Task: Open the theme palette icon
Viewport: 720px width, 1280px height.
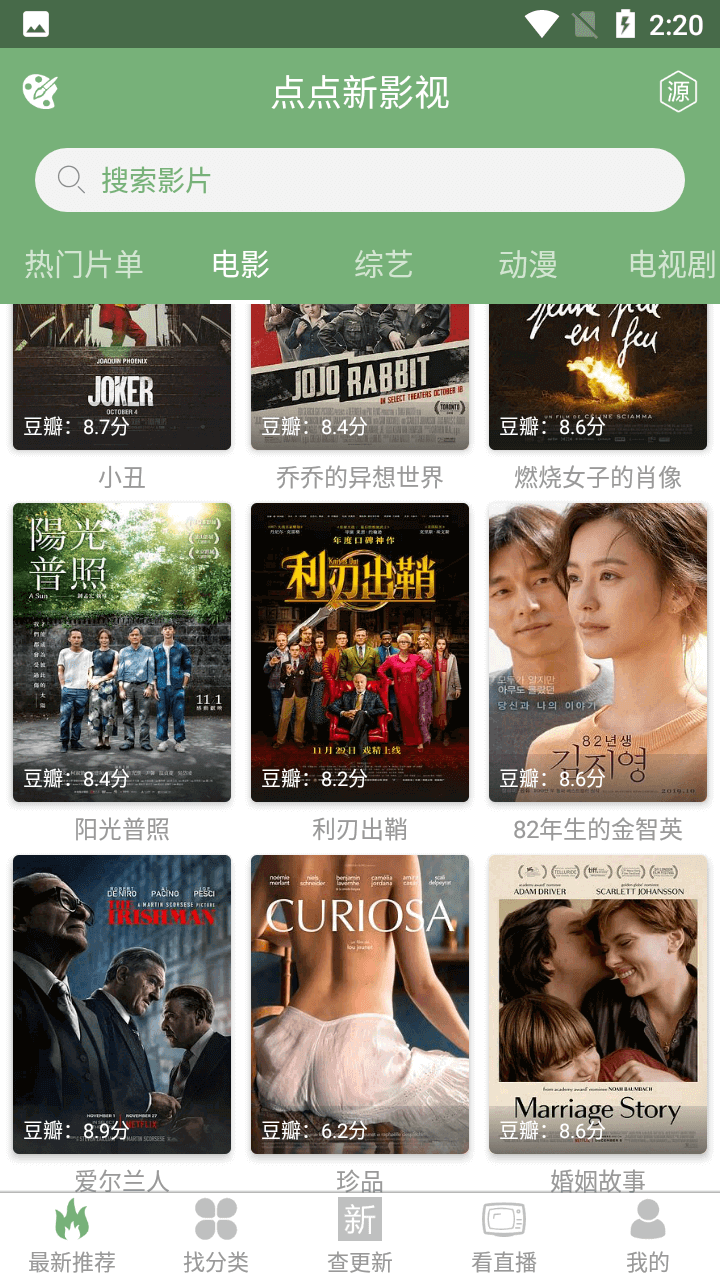Action: (40, 92)
